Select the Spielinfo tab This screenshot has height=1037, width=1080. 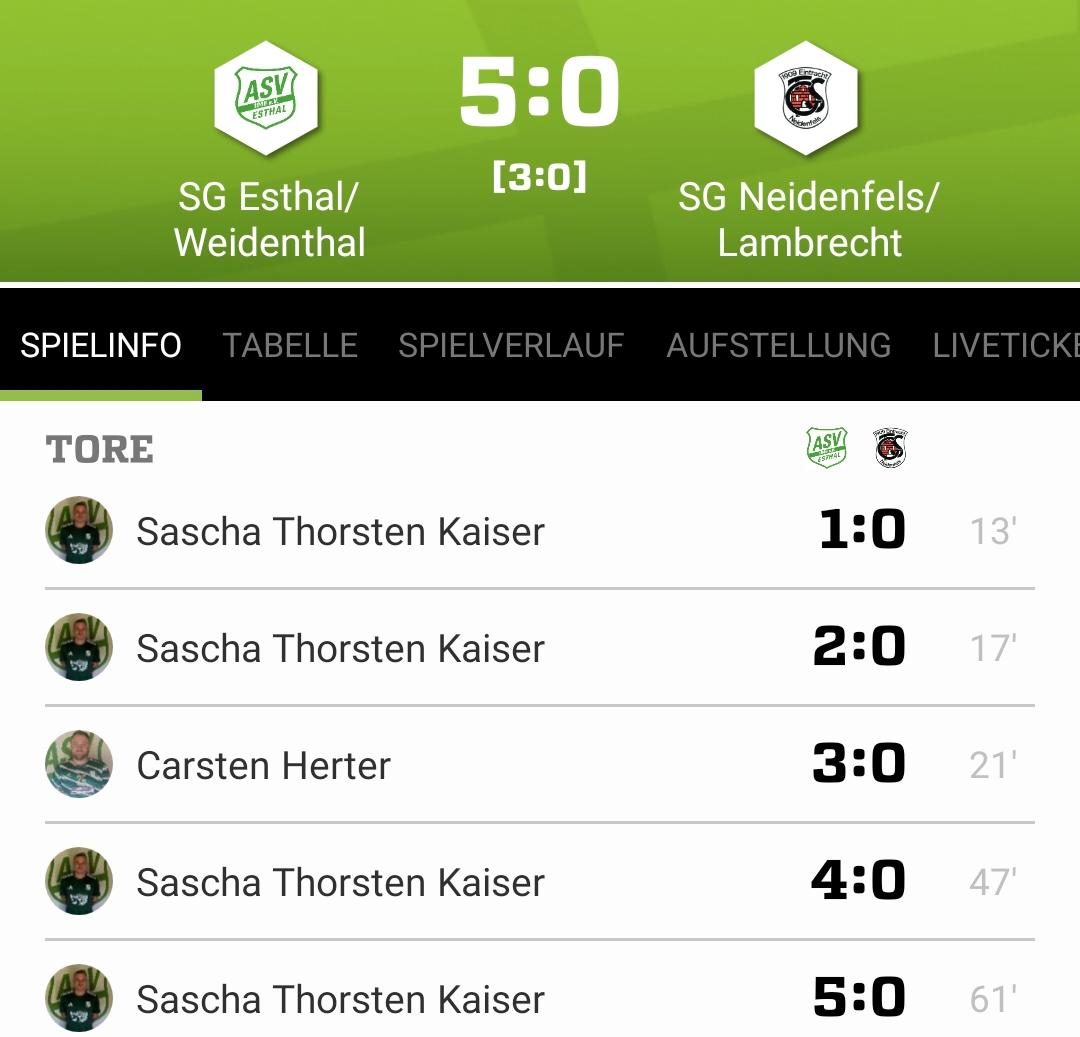(x=101, y=345)
